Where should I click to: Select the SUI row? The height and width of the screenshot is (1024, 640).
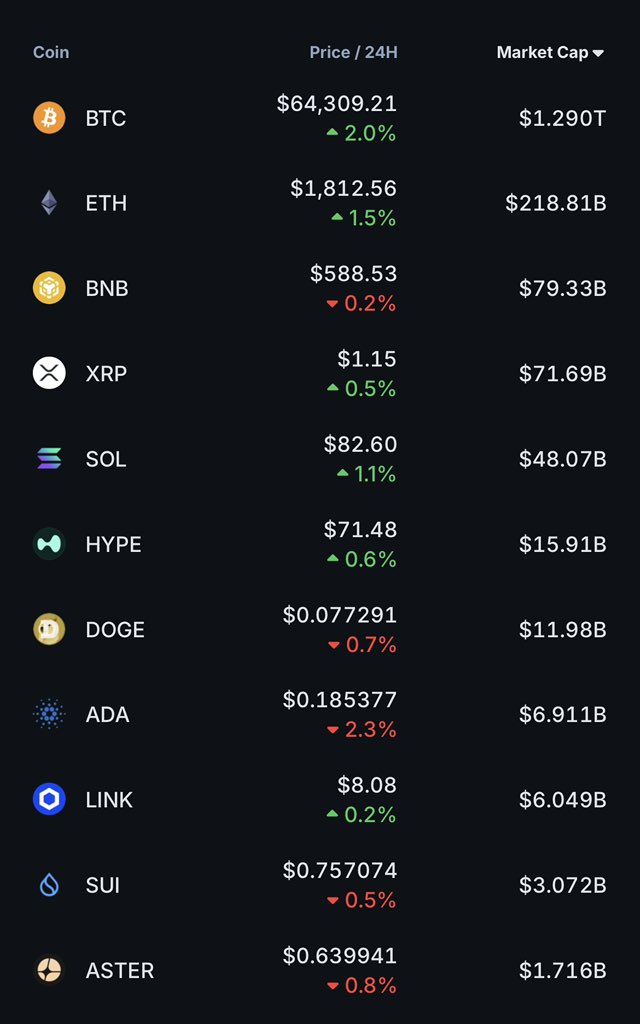pyautogui.click(x=320, y=885)
